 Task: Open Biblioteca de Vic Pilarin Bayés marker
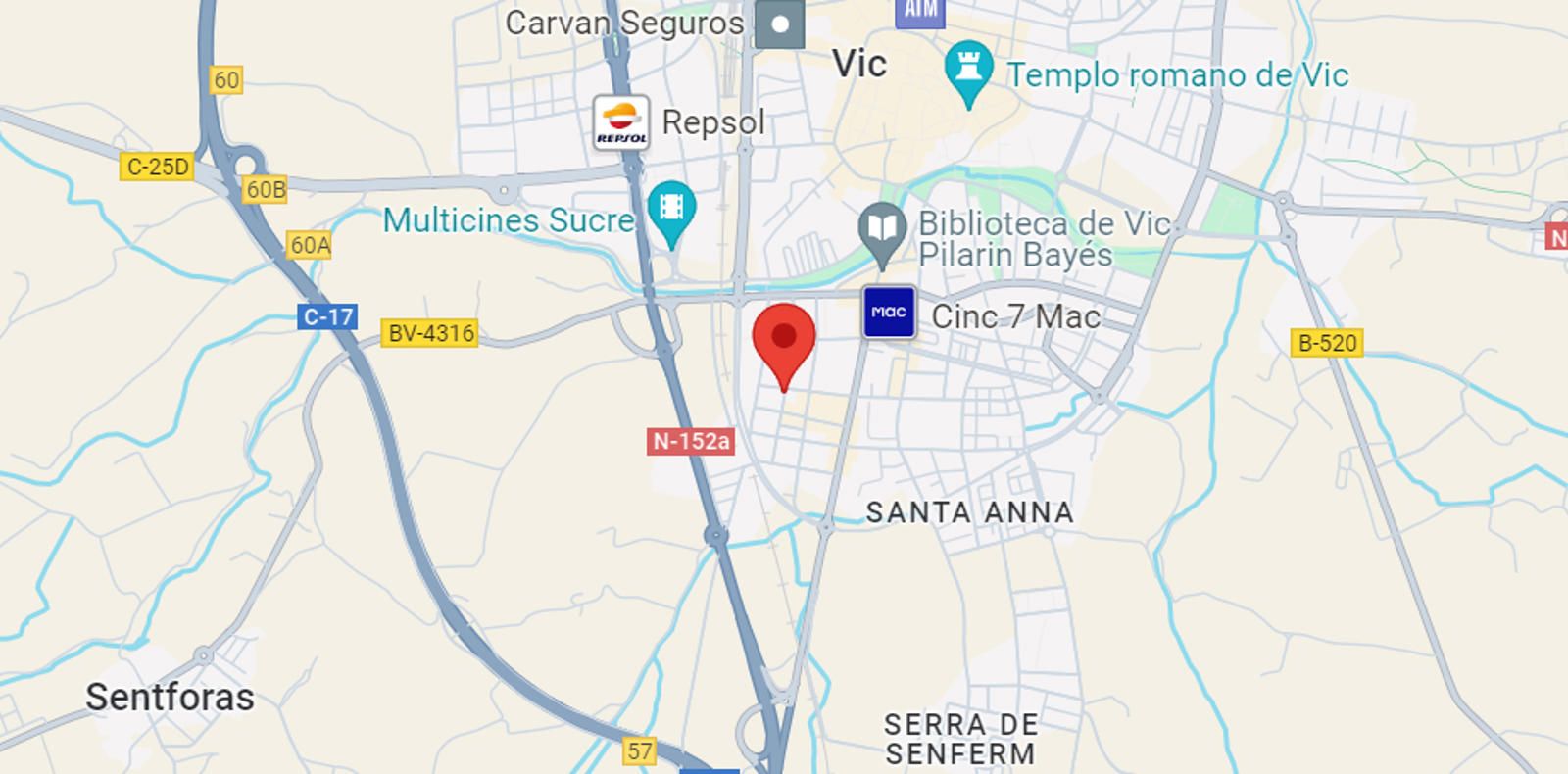(882, 230)
